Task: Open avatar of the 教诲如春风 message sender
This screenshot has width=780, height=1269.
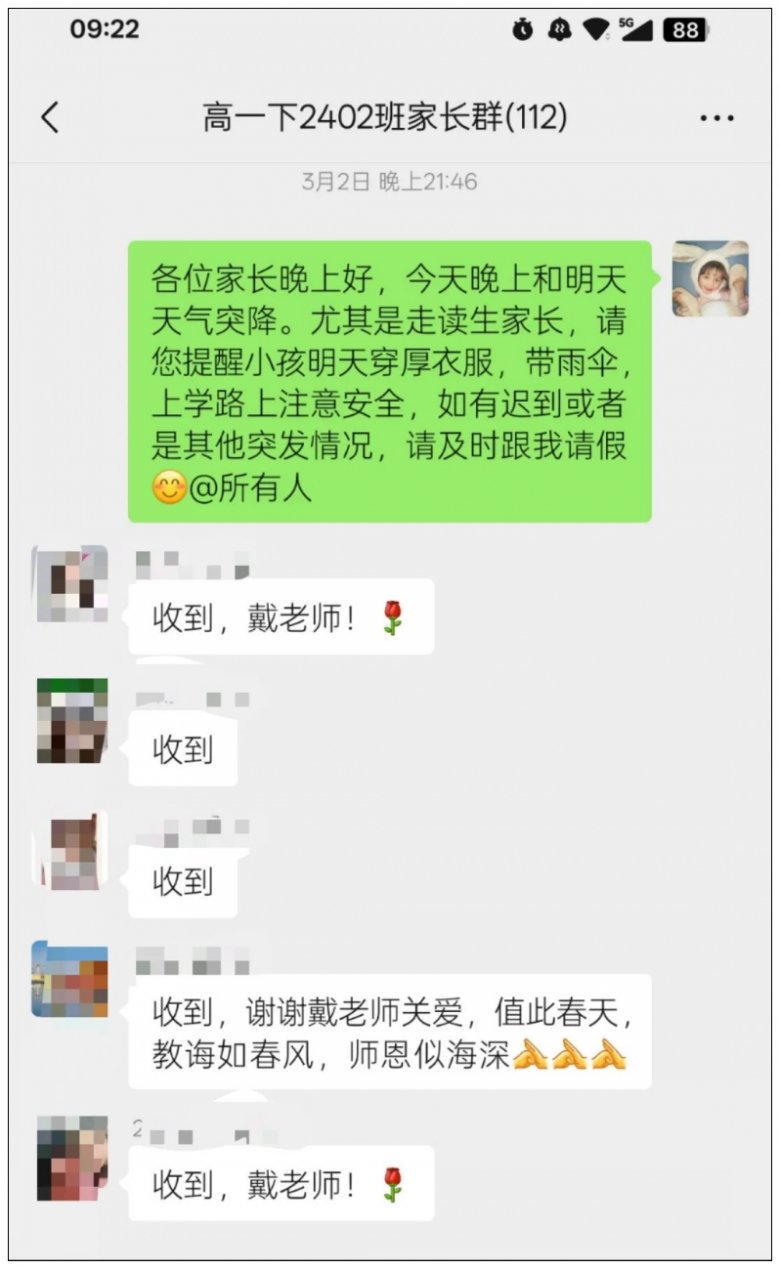Action: [71, 980]
